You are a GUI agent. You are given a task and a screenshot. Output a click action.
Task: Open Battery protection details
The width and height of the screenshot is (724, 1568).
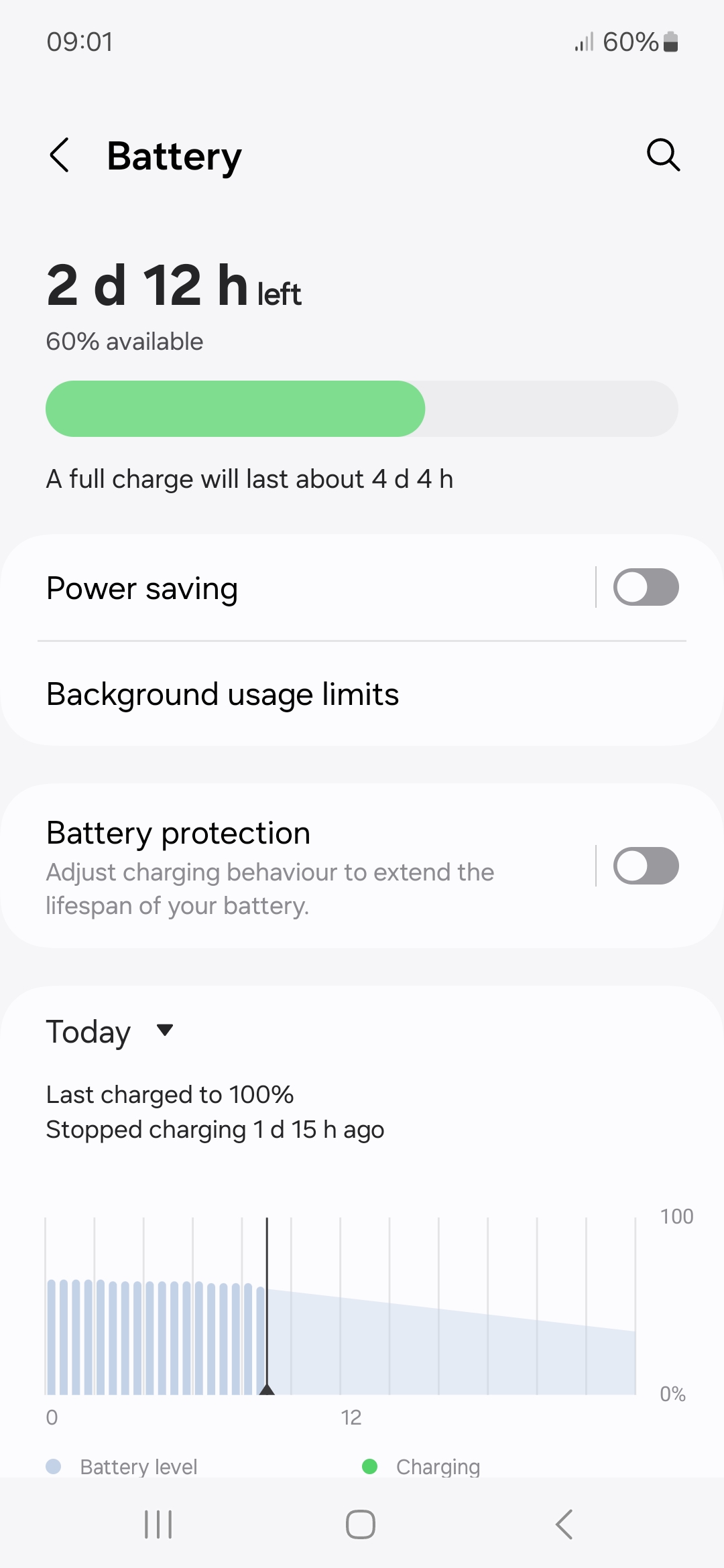click(268, 866)
